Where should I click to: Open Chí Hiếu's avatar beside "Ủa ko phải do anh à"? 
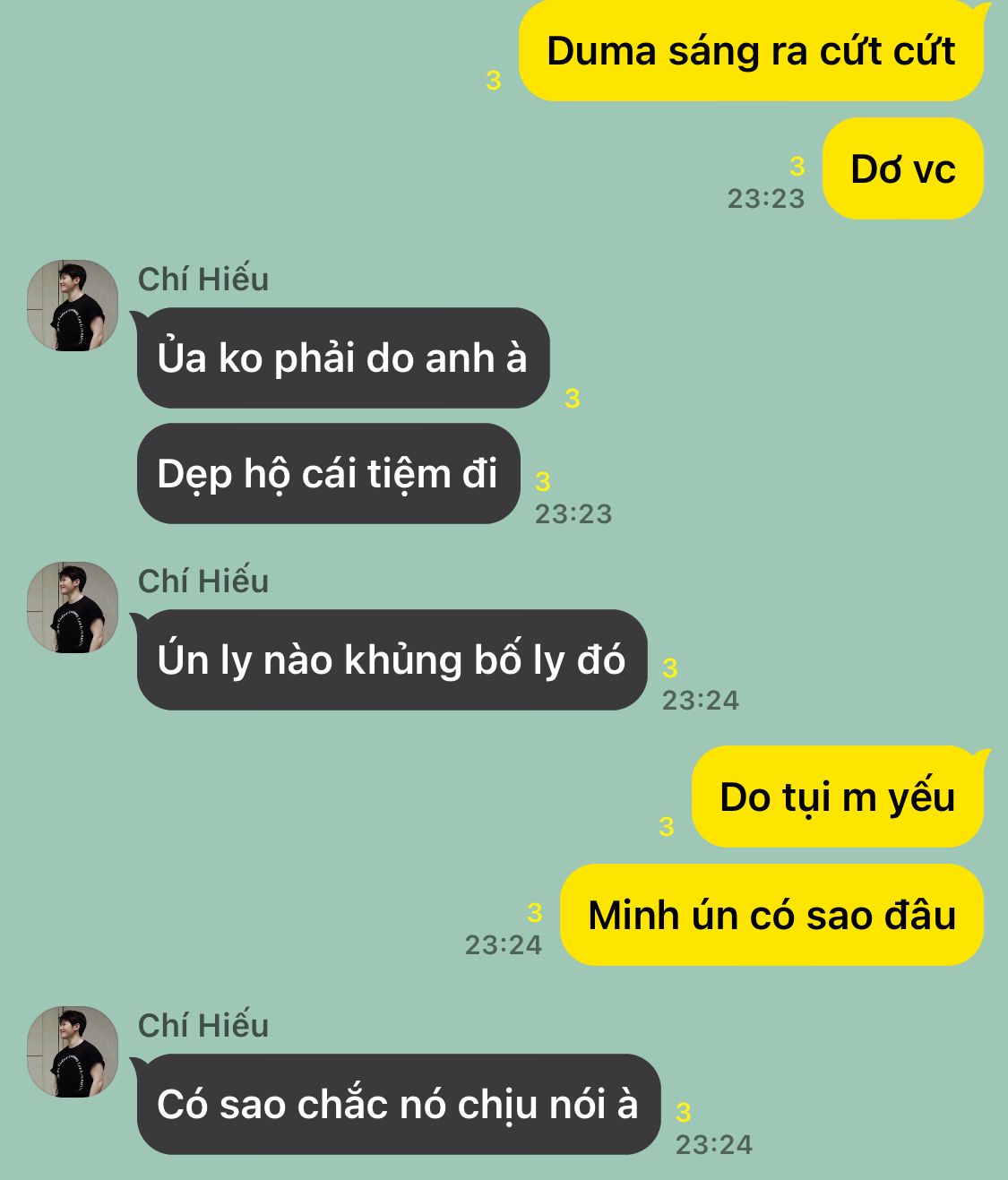click(73, 306)
